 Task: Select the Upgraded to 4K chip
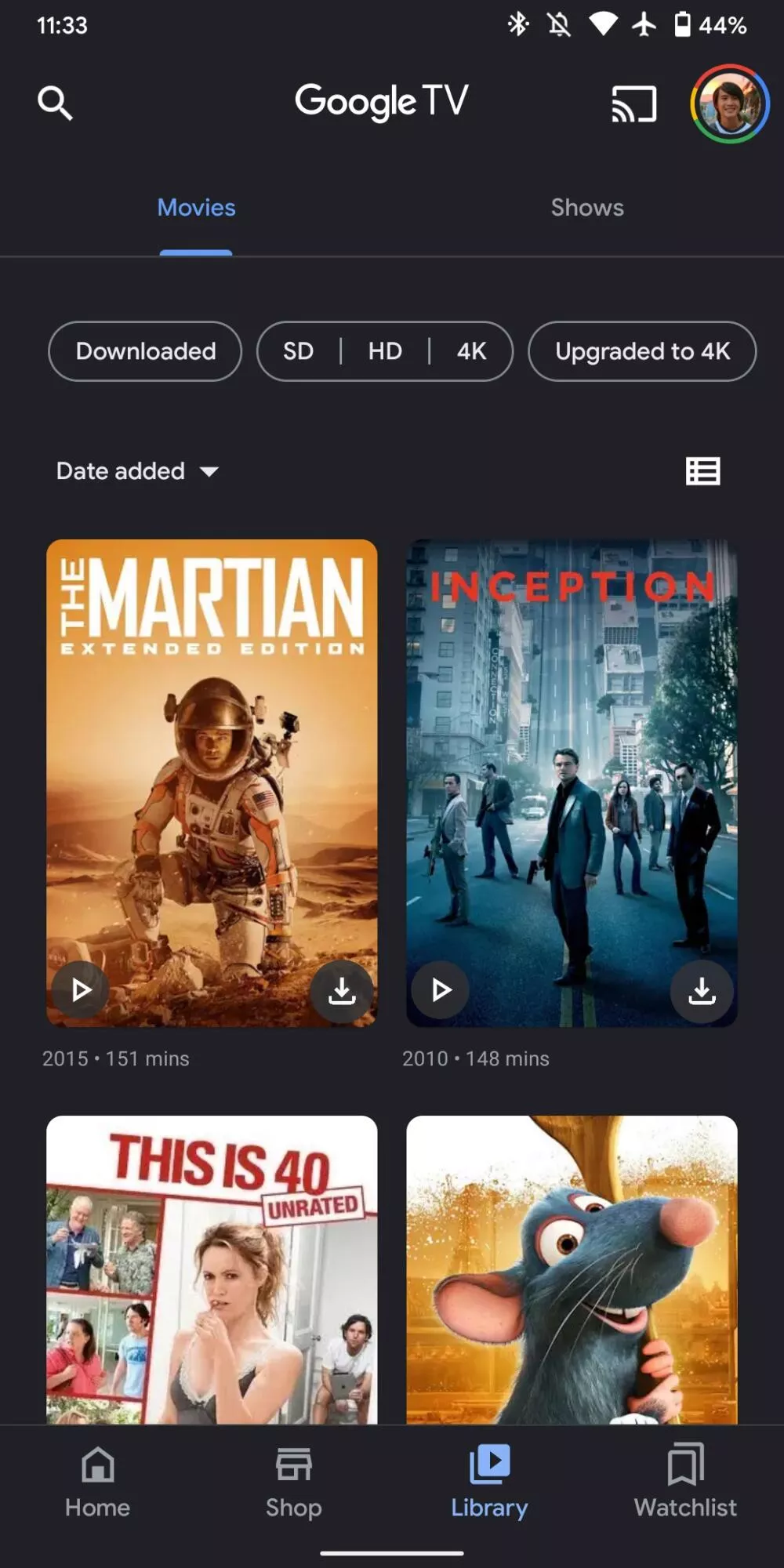(642, 351)
